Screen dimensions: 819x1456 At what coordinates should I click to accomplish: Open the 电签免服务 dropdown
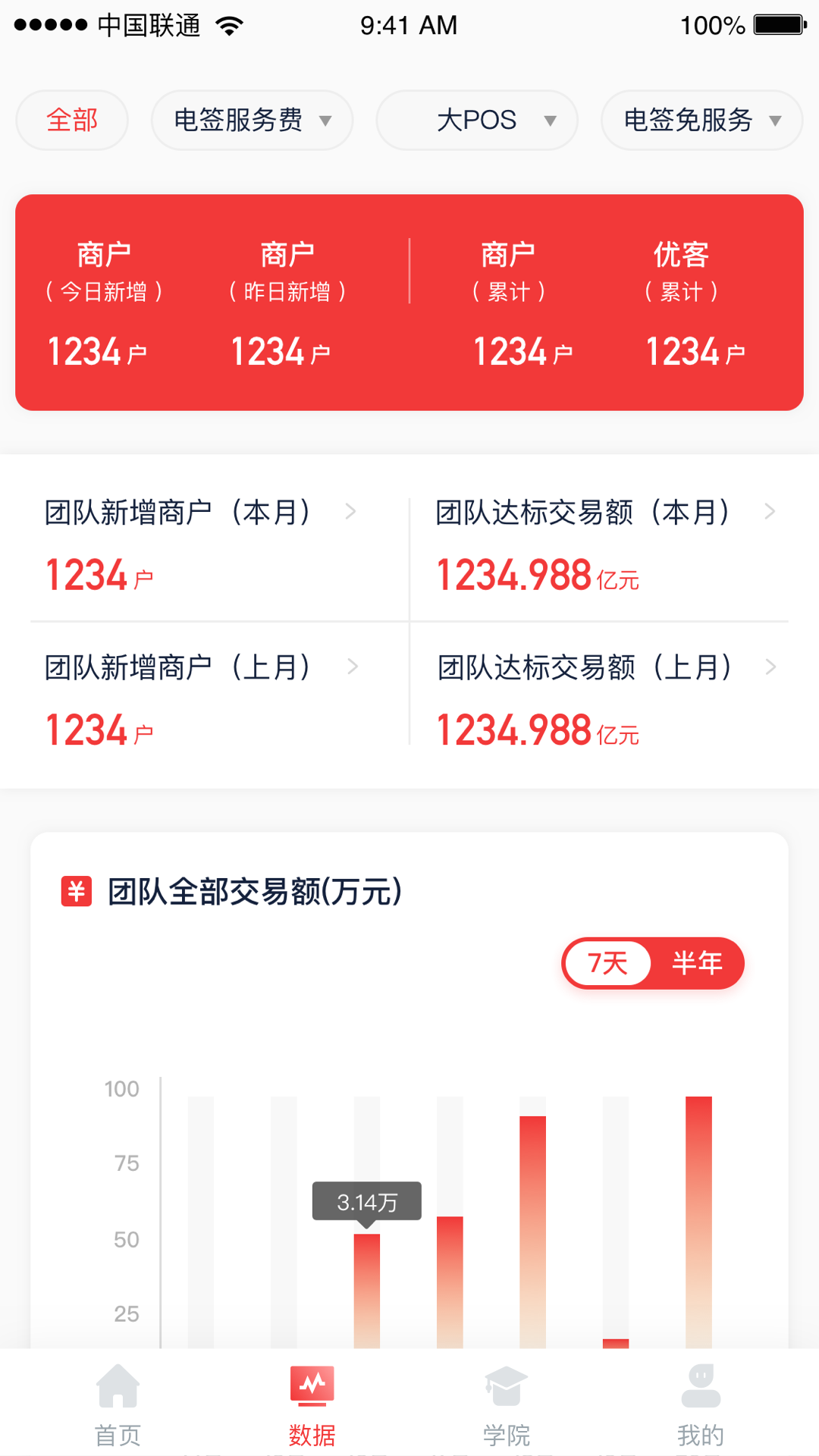[701, 120]
